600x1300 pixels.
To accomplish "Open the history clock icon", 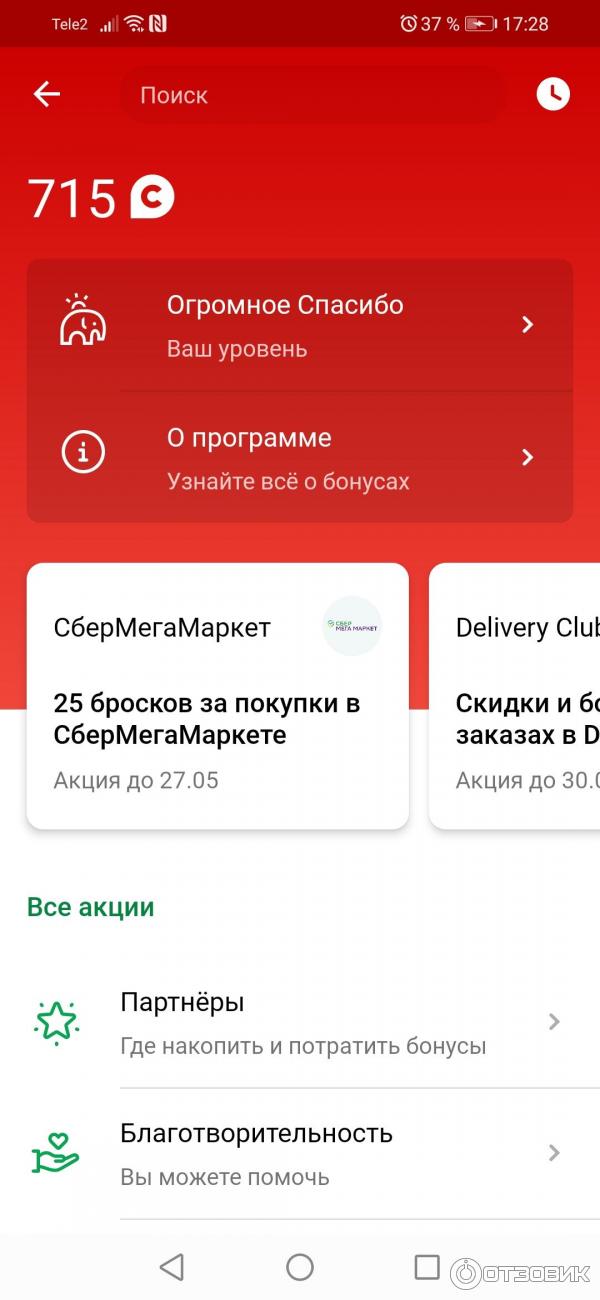I will point(553,95).
